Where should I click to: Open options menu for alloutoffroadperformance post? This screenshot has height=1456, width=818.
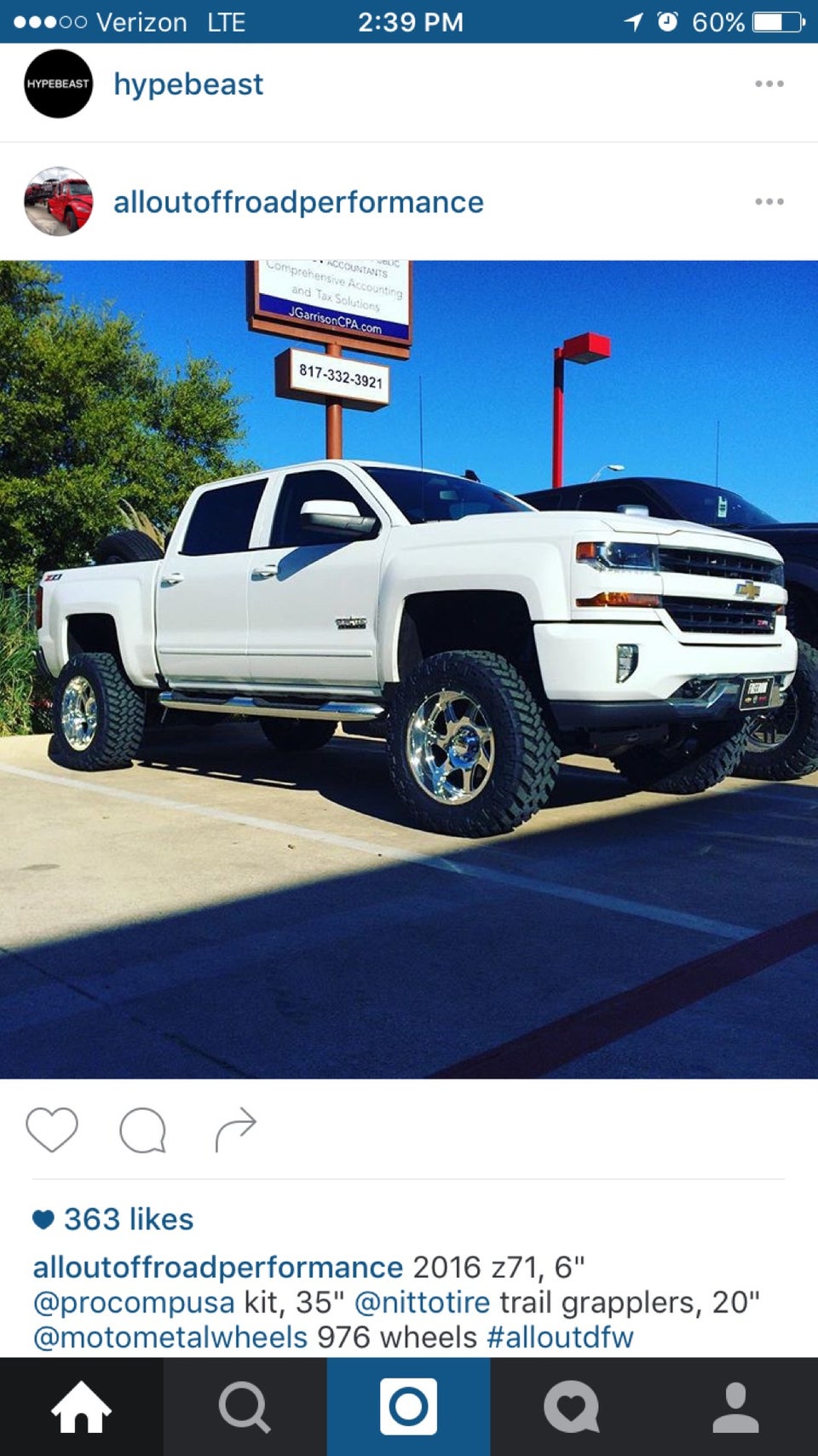[x=769, y=202]
